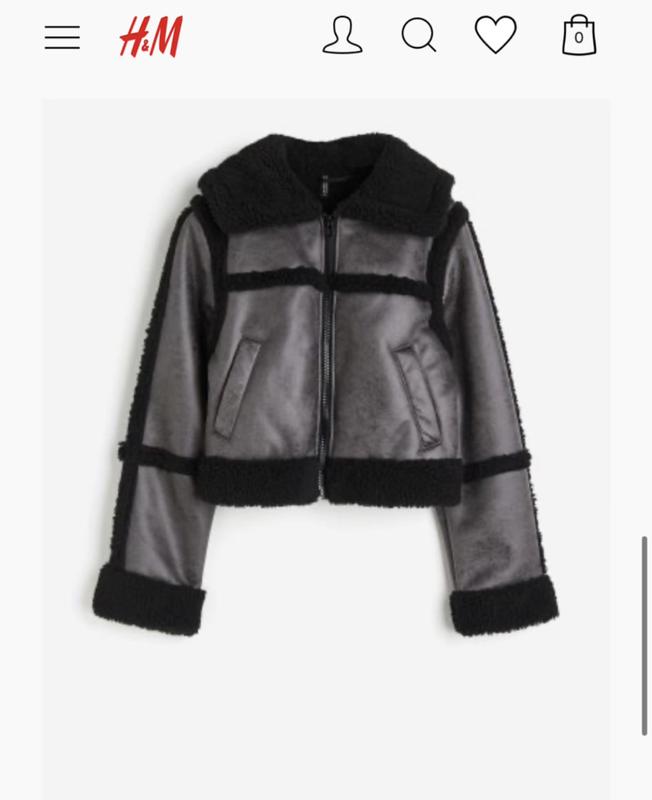The height and width of the screenshot is (800, 652).
Task: Open the search magnifier
Action: tap(419, 36)
